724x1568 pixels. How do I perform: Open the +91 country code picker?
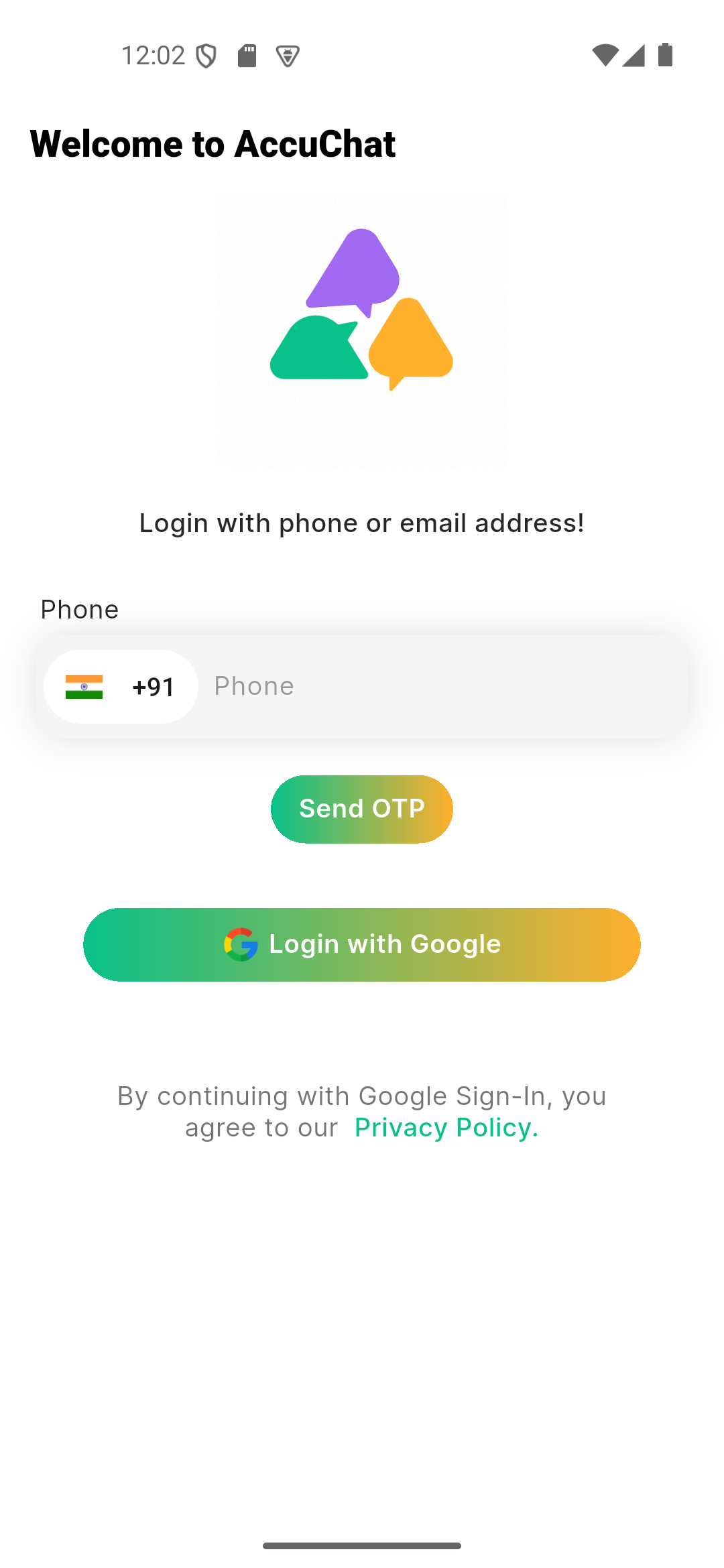coord(121,687)
